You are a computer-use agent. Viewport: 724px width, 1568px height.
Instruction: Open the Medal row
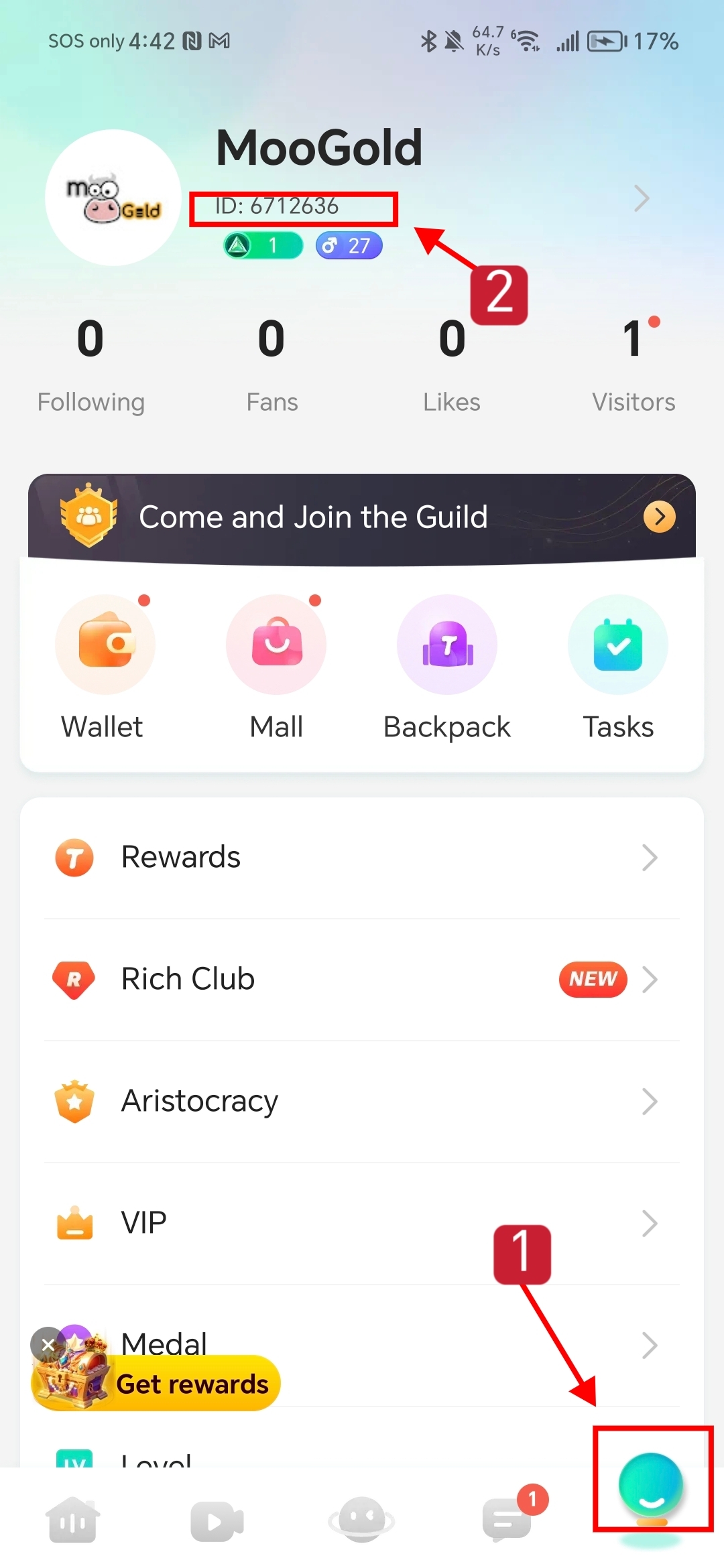pos(429,1344)
